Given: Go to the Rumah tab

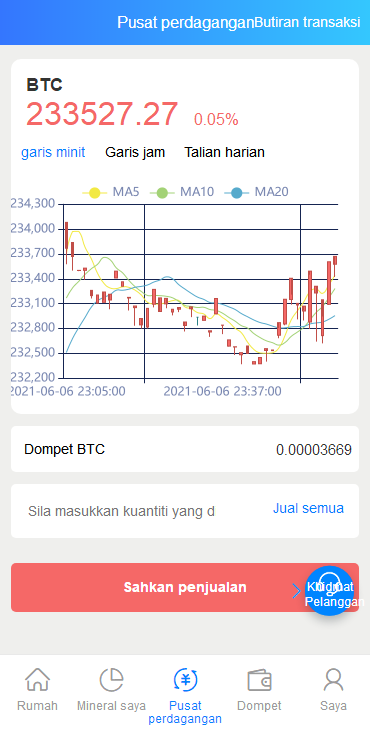Looking at the screenshot, I should point(38,690).
